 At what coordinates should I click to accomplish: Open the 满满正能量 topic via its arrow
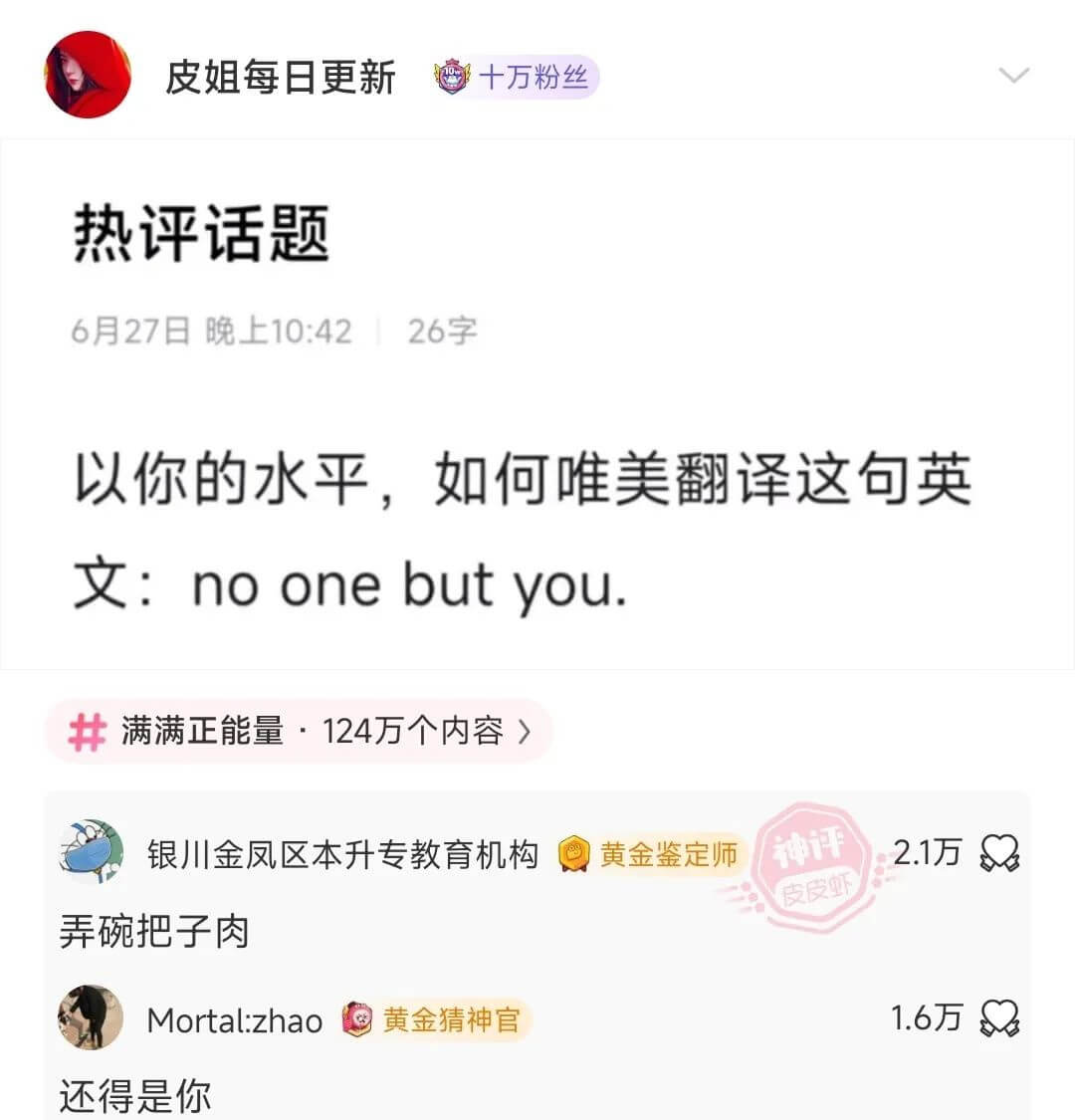coord(526,730)
